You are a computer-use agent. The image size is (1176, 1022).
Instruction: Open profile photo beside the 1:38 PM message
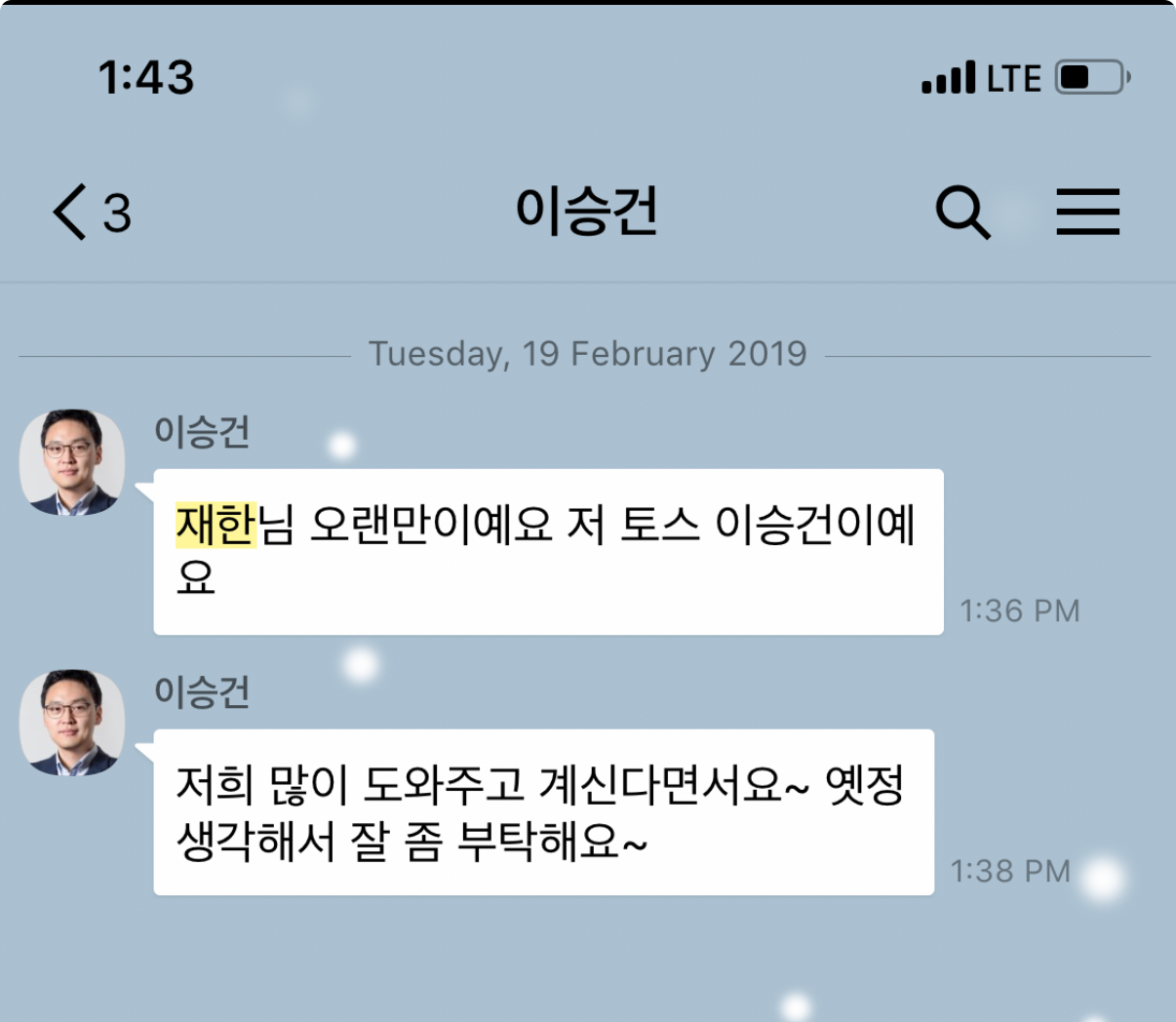click(73, 723)
